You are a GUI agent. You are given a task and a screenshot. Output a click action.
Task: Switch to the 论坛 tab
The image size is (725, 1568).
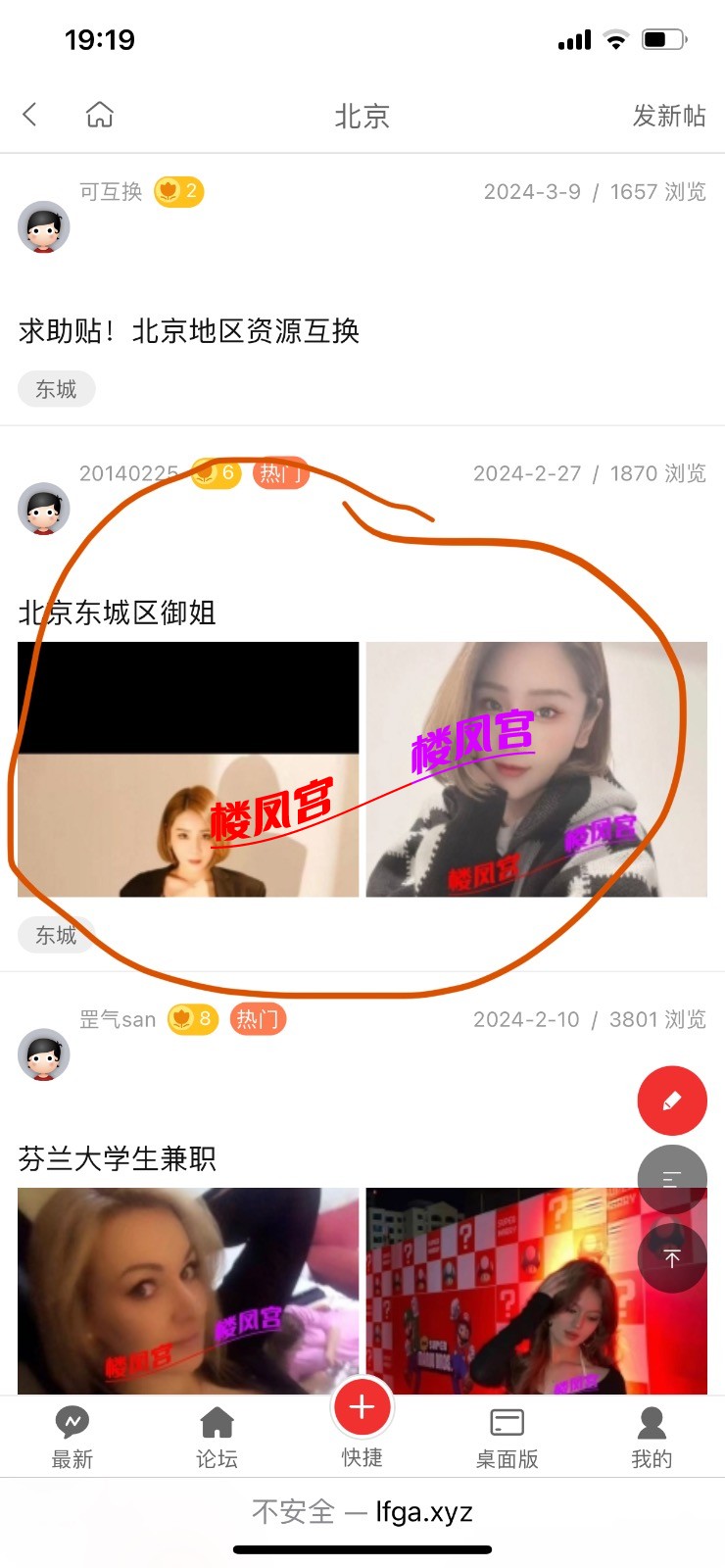point(217,1437)
